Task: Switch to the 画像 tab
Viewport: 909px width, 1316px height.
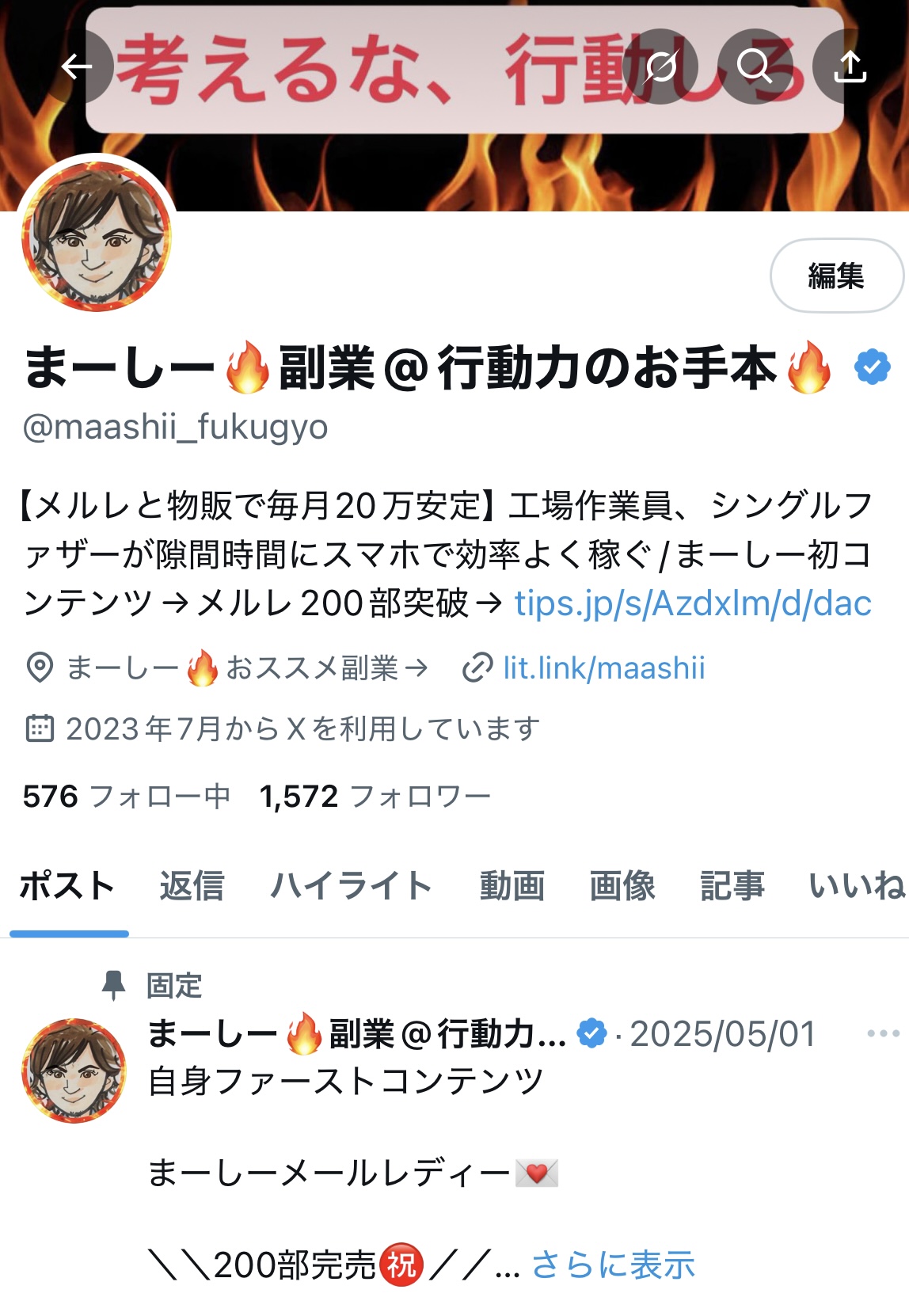Action: click(x=622, y=885)
